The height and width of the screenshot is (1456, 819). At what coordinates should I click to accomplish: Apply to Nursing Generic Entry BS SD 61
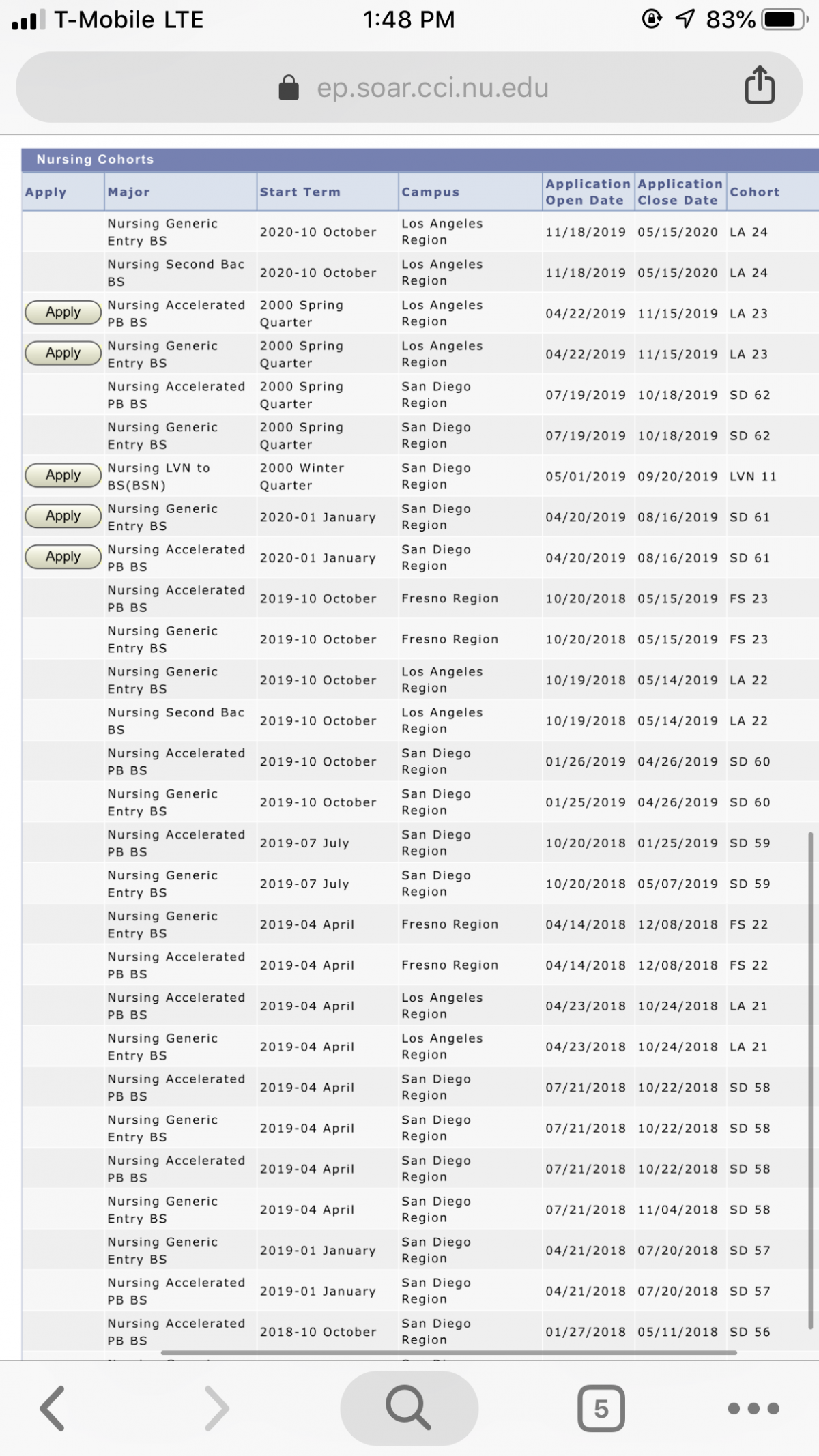(63, 516)
